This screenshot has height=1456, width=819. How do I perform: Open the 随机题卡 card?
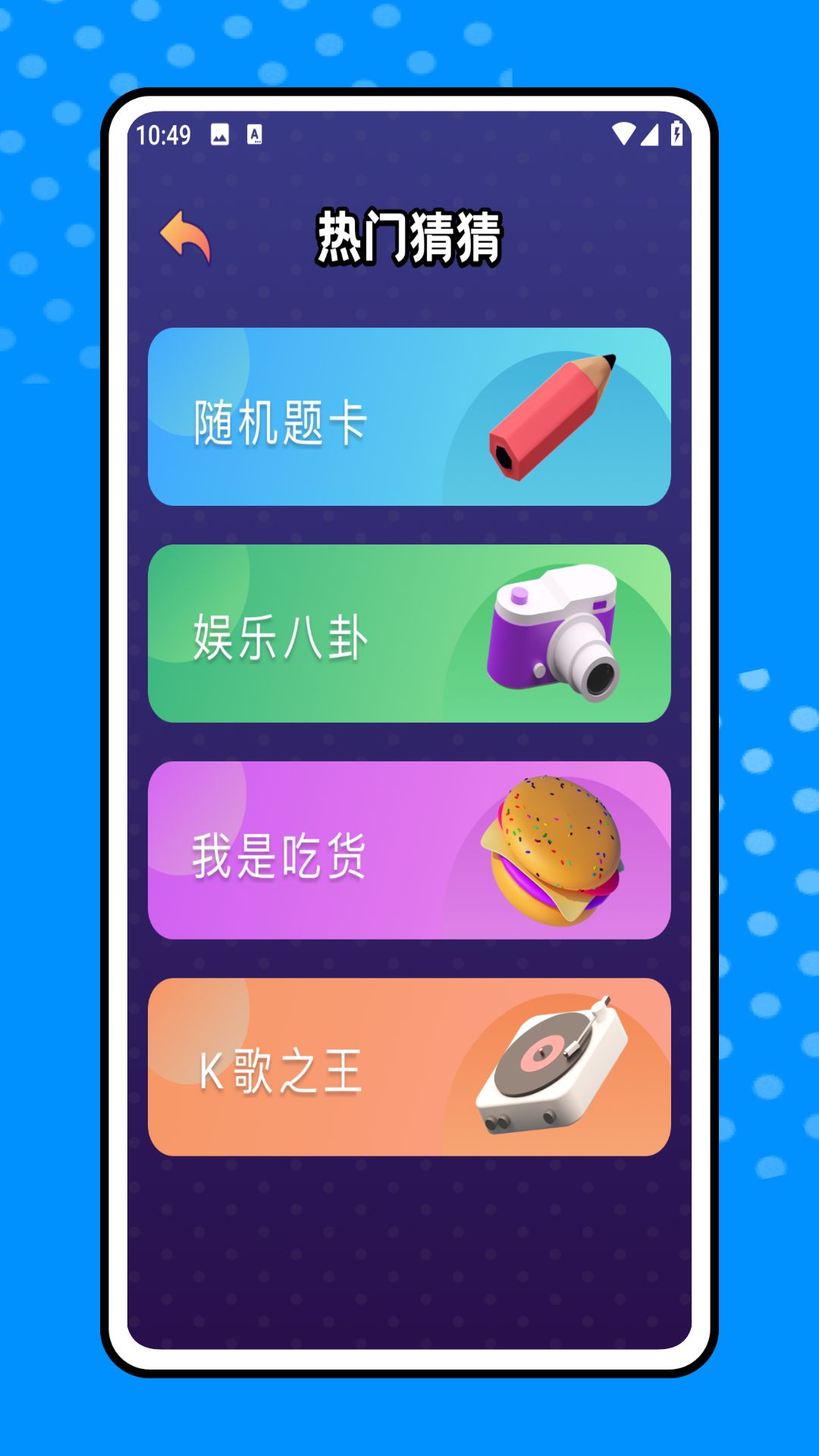click(x=409, y=417)
